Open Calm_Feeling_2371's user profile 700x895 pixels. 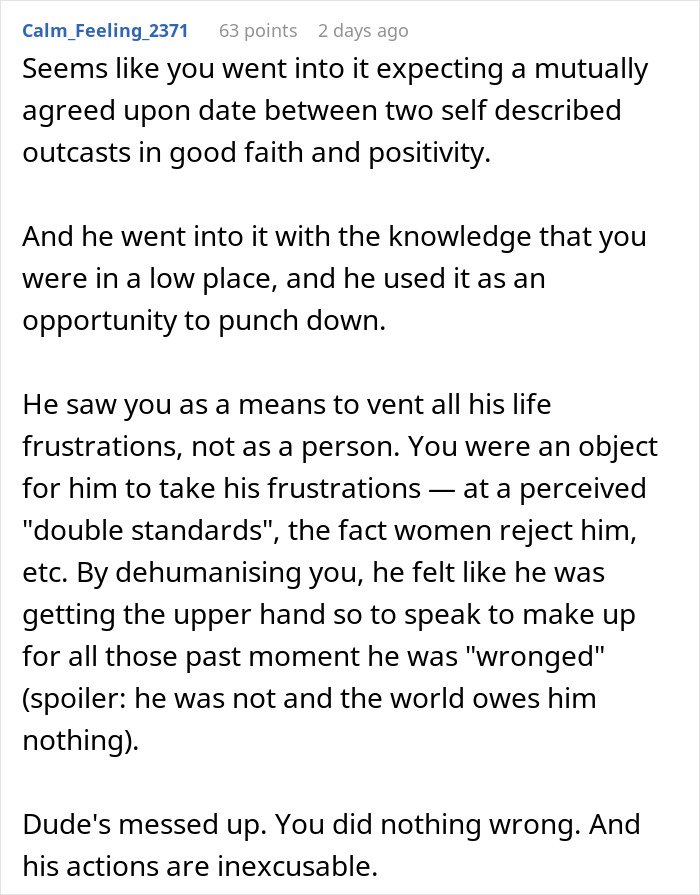pos(104,30)
